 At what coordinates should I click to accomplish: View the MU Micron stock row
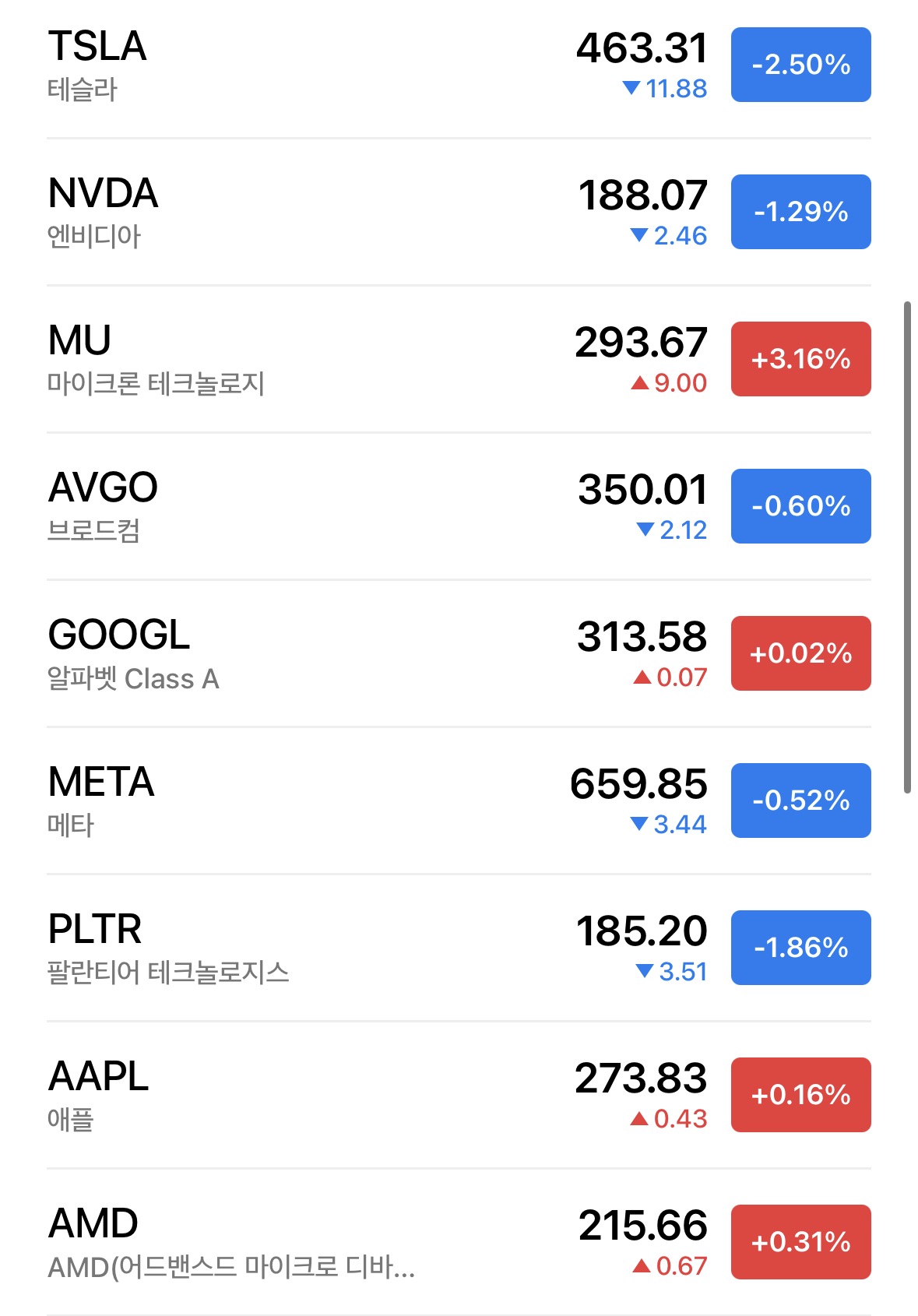click(311, 360)
